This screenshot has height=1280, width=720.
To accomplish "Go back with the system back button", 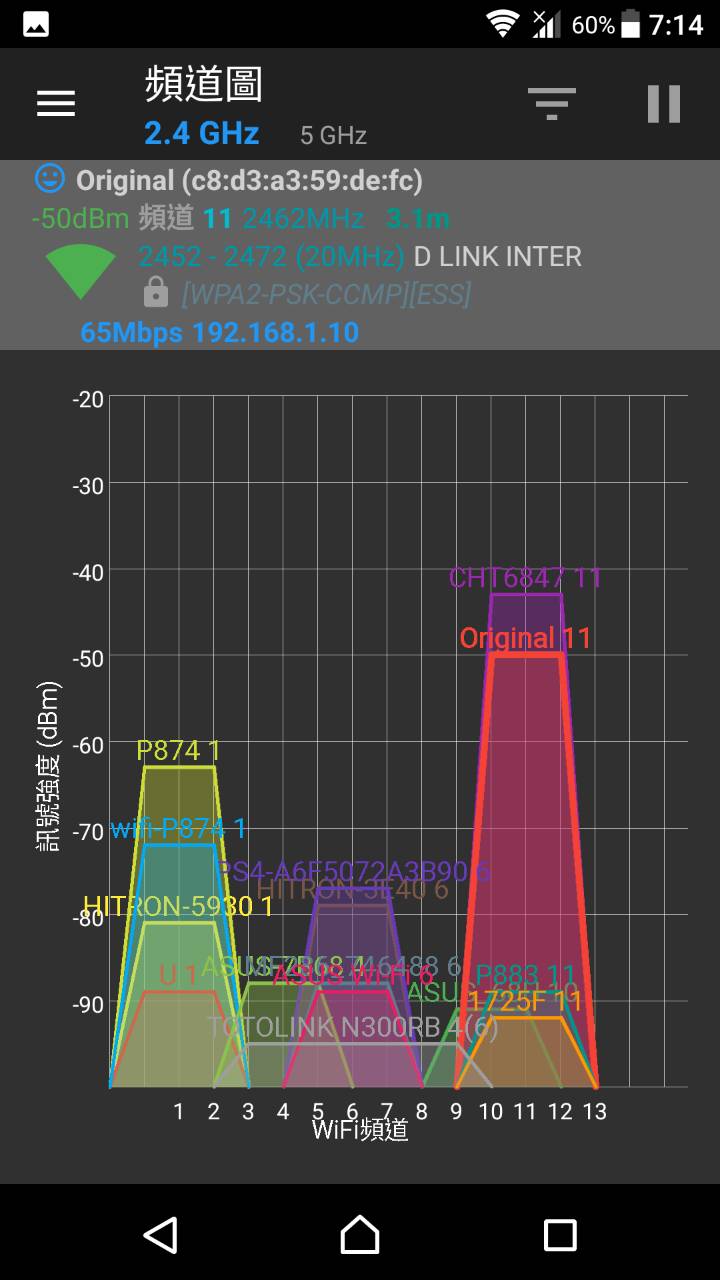I will point(160,1234).
